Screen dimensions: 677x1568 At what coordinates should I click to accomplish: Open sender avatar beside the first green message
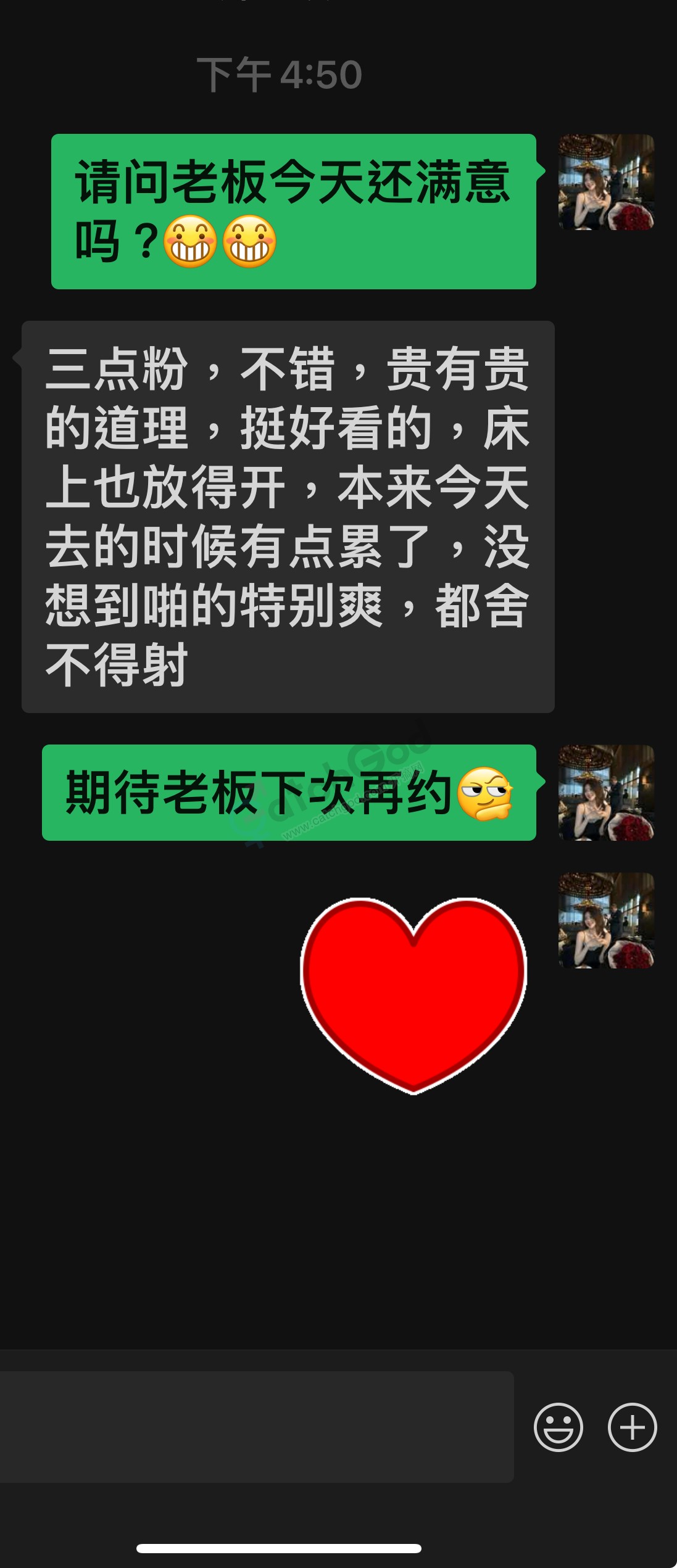[x=606, y=183]
